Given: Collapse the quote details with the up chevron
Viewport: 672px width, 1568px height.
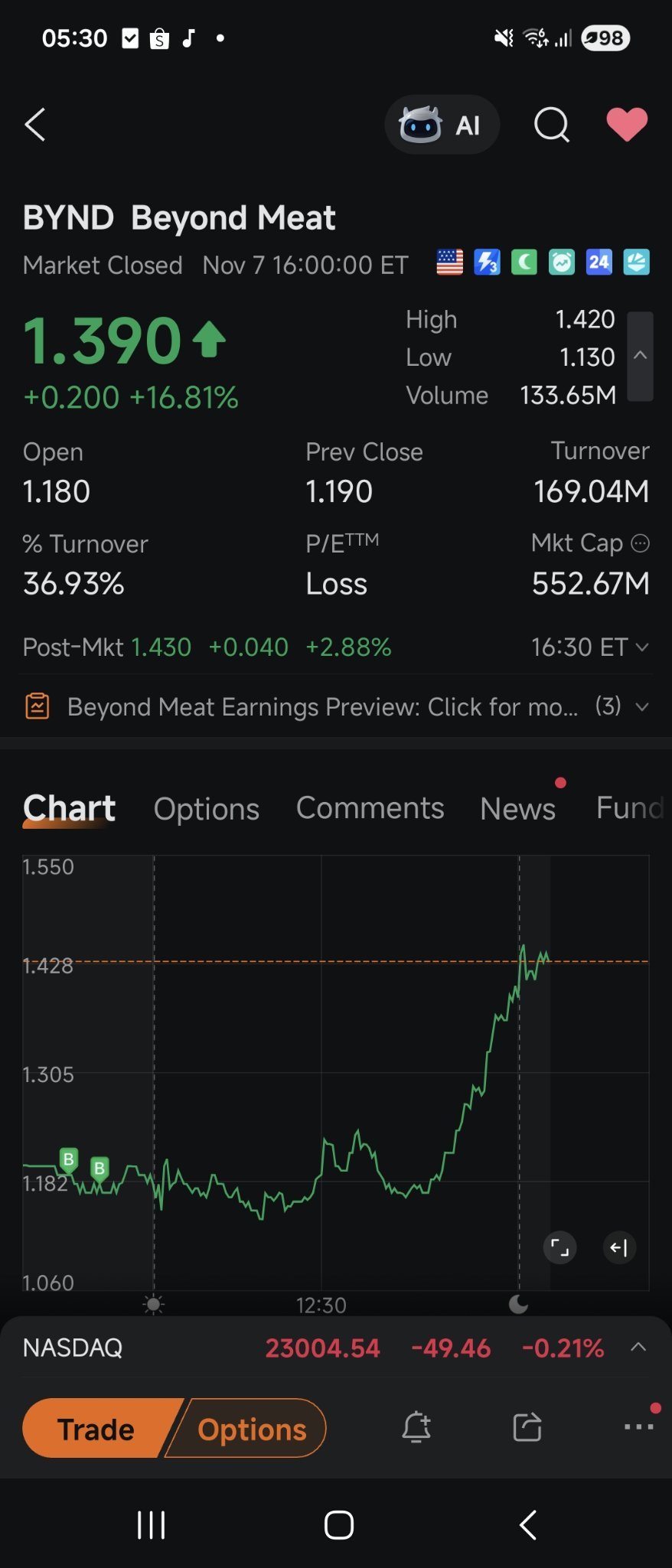Looking at the screenshot, I should coord(641,356).
